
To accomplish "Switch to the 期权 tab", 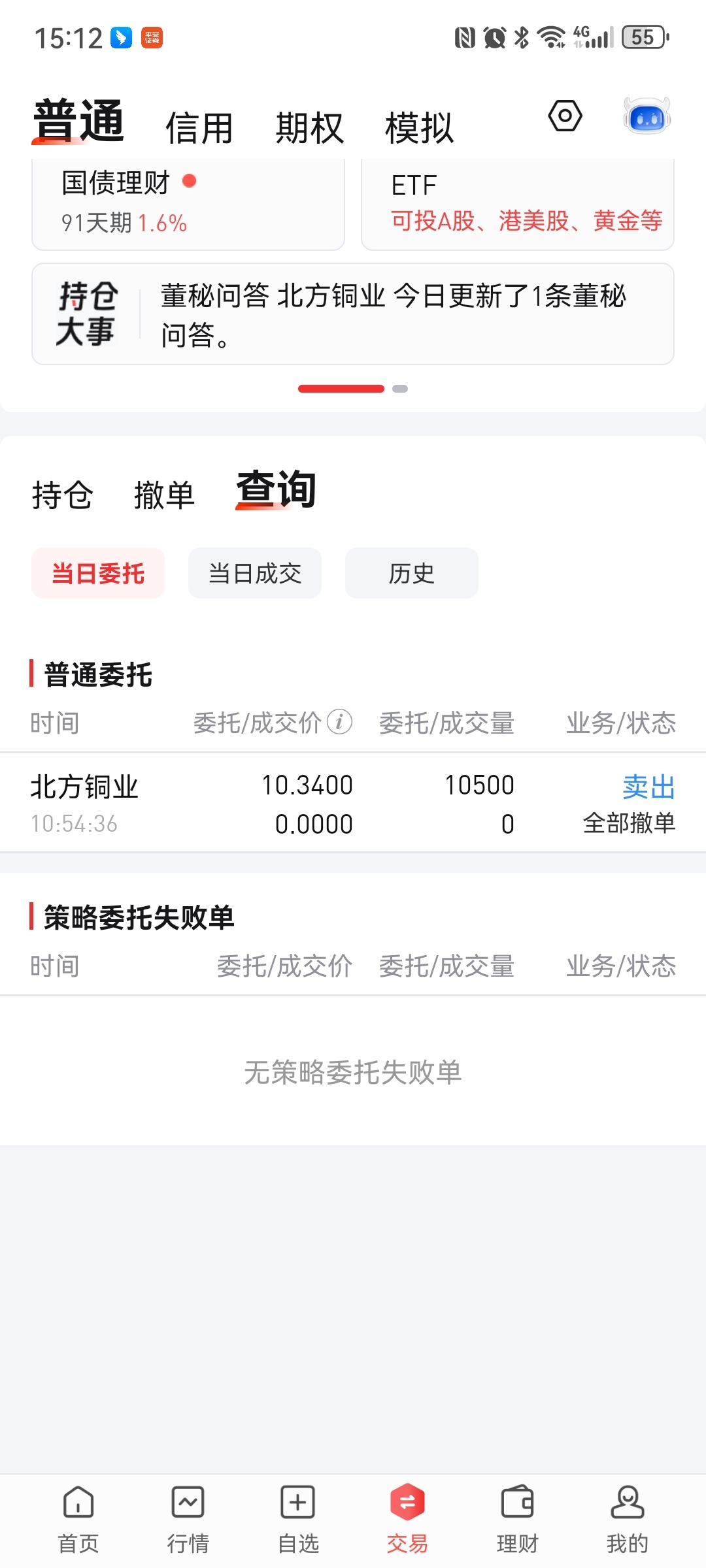I will click(309, 127).
